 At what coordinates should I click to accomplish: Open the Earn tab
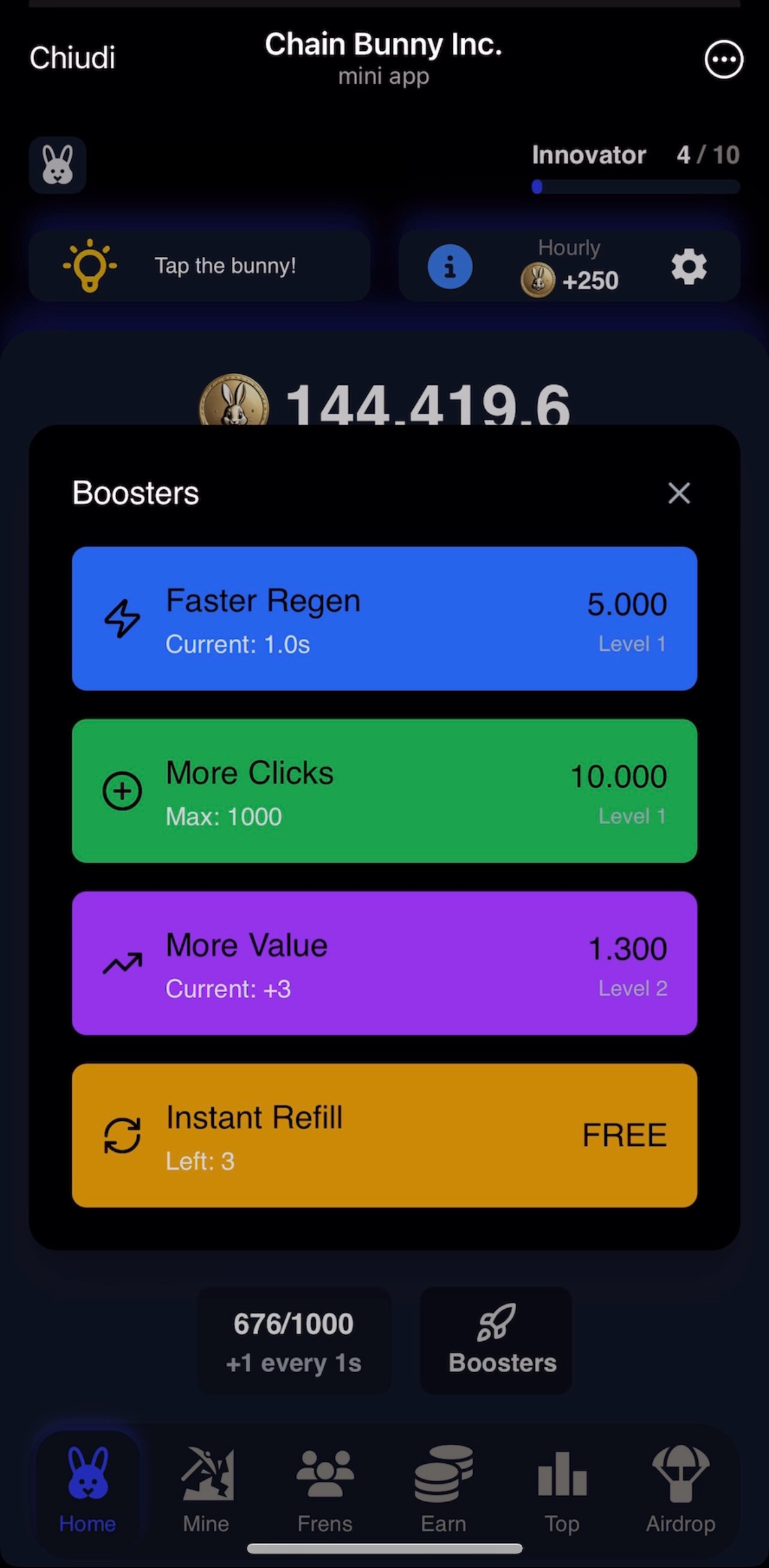pos(443,1488)
